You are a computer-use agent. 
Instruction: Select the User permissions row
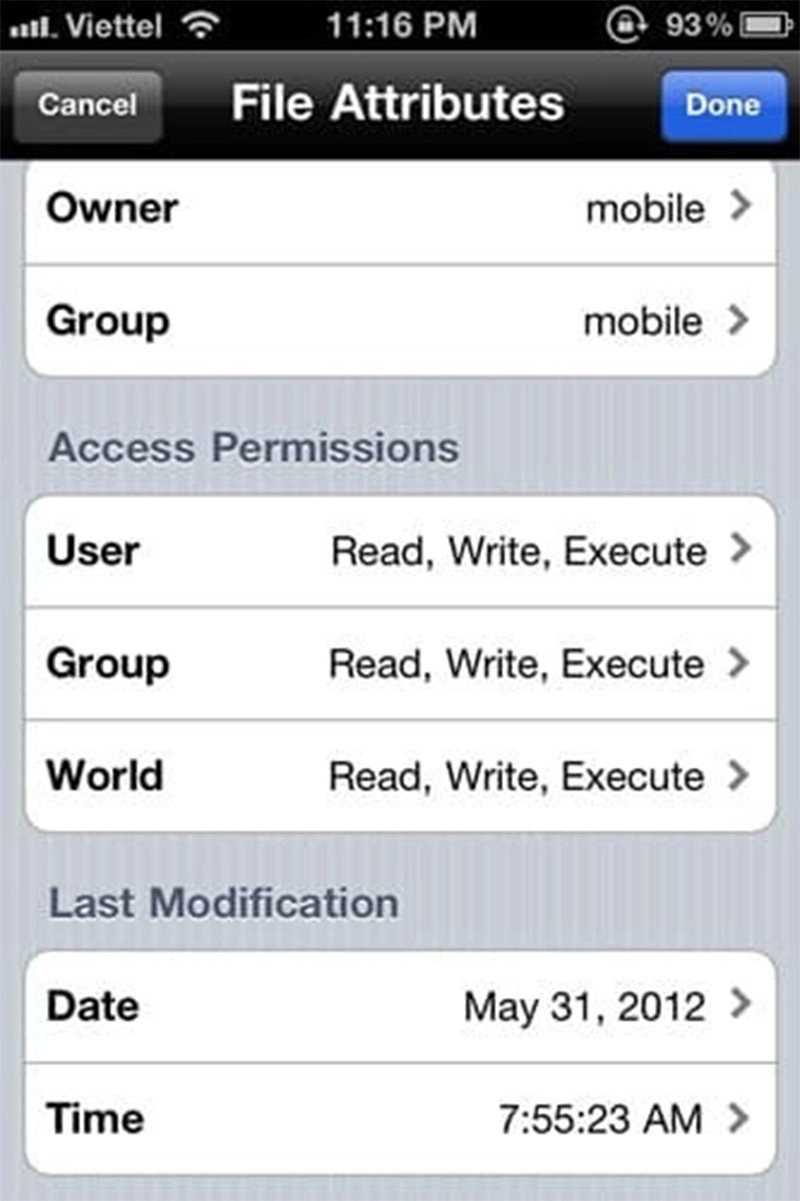(400, 550)
